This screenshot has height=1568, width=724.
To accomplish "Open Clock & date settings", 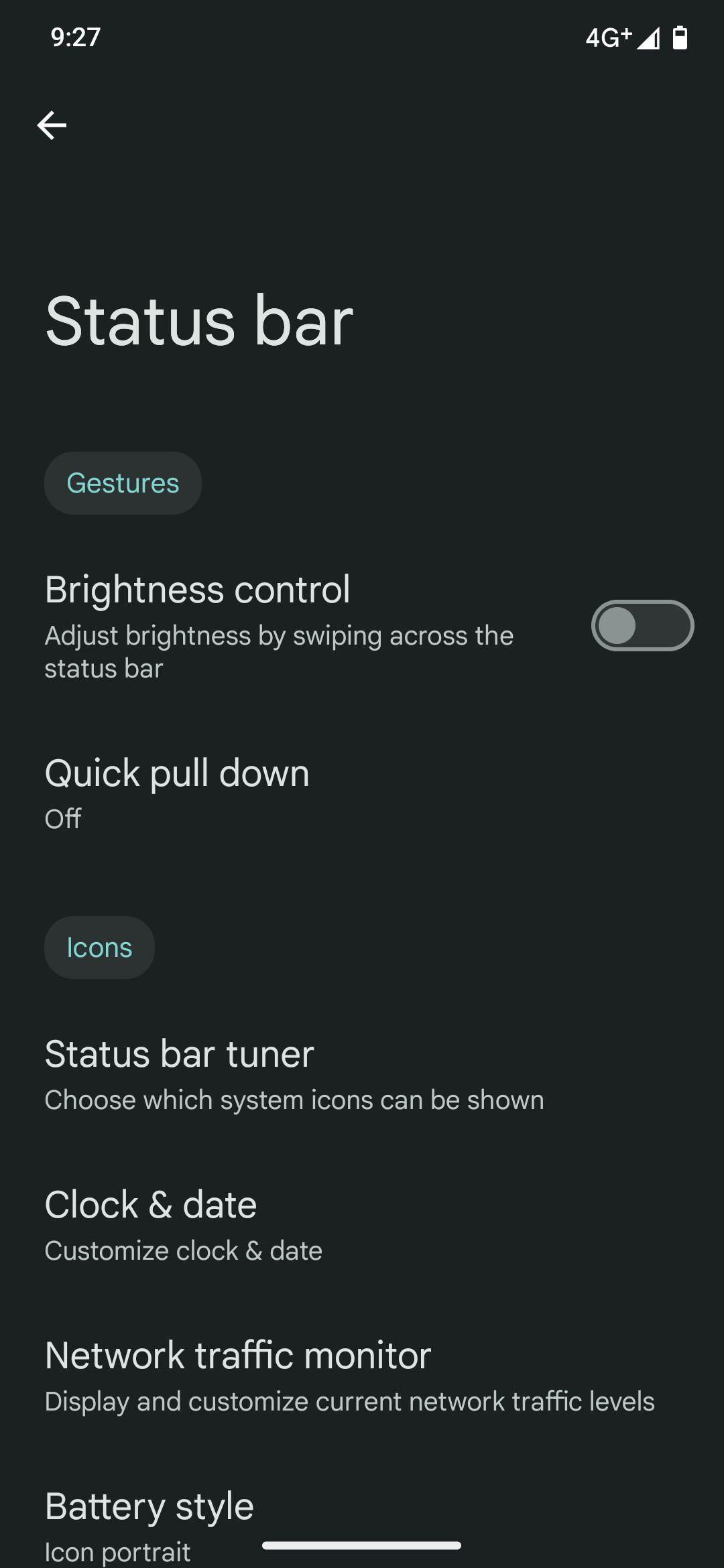I will (362, 1225).
